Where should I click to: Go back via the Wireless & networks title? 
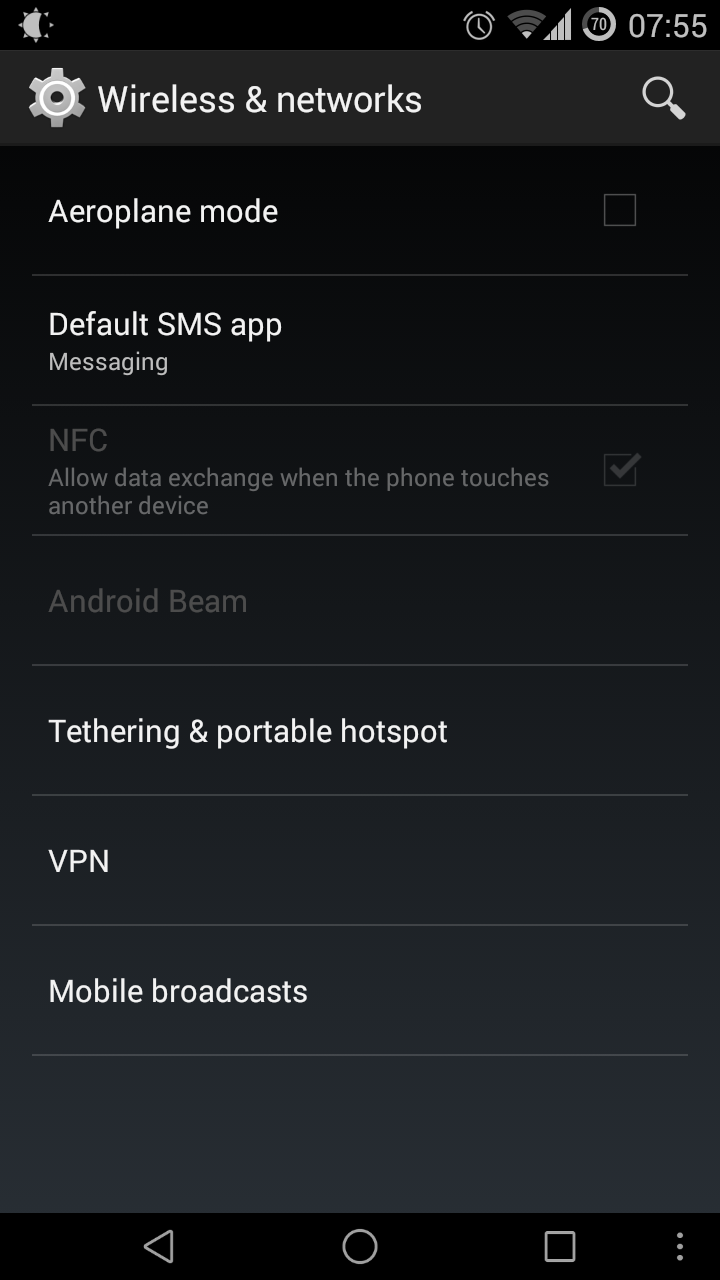pos(225,99)
